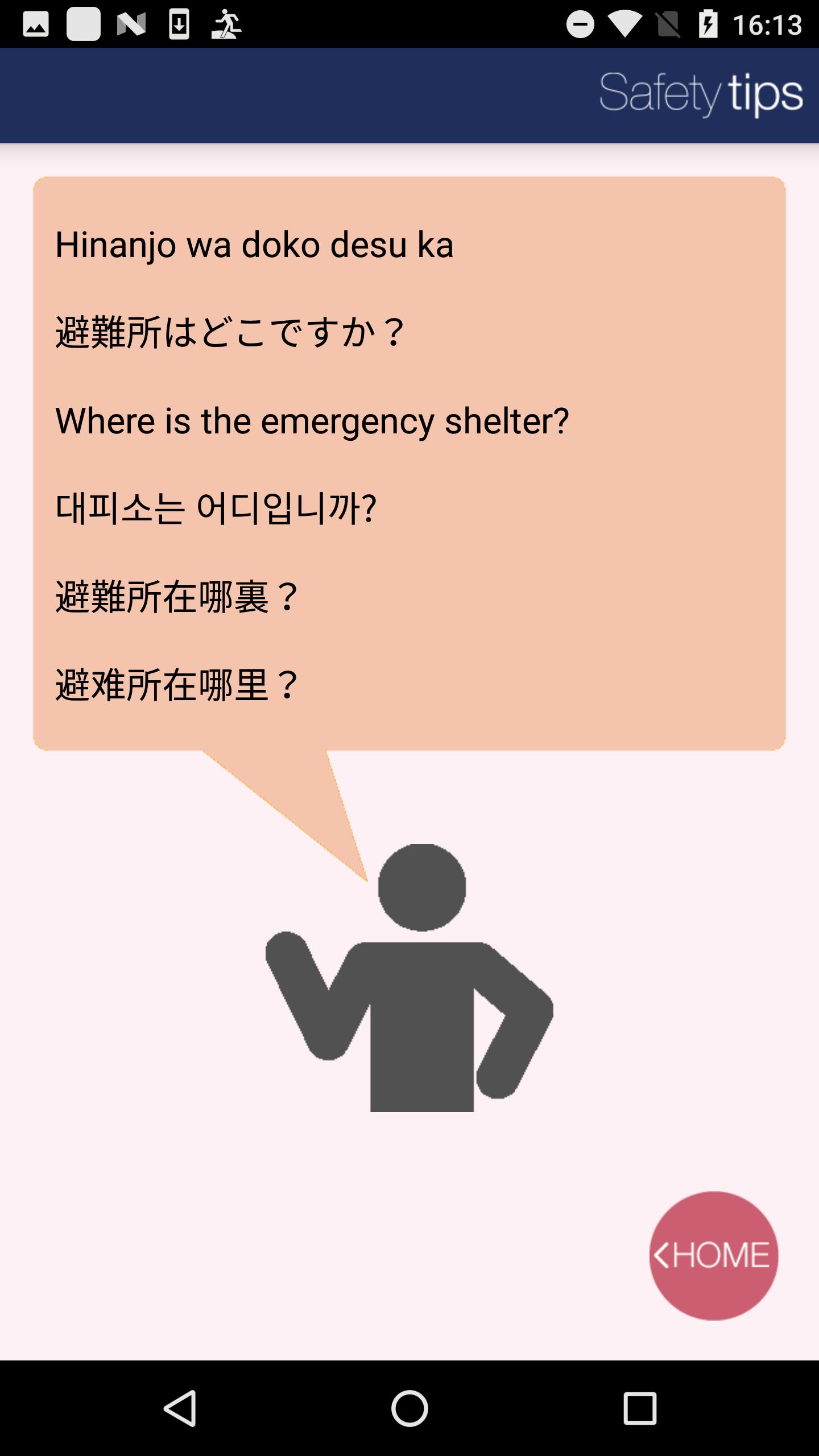Open the recent apps overview

click(639, 1408)
